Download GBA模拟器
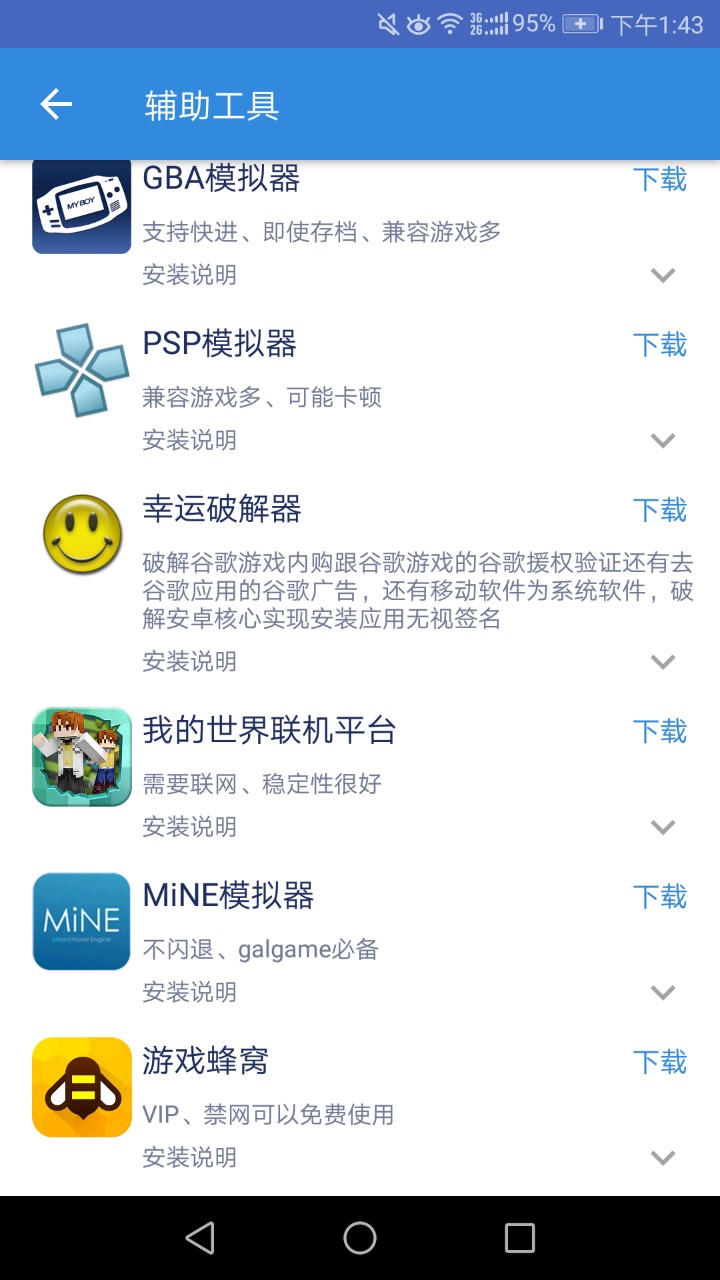The image size is (720, 1280). (x=660, y=180)
